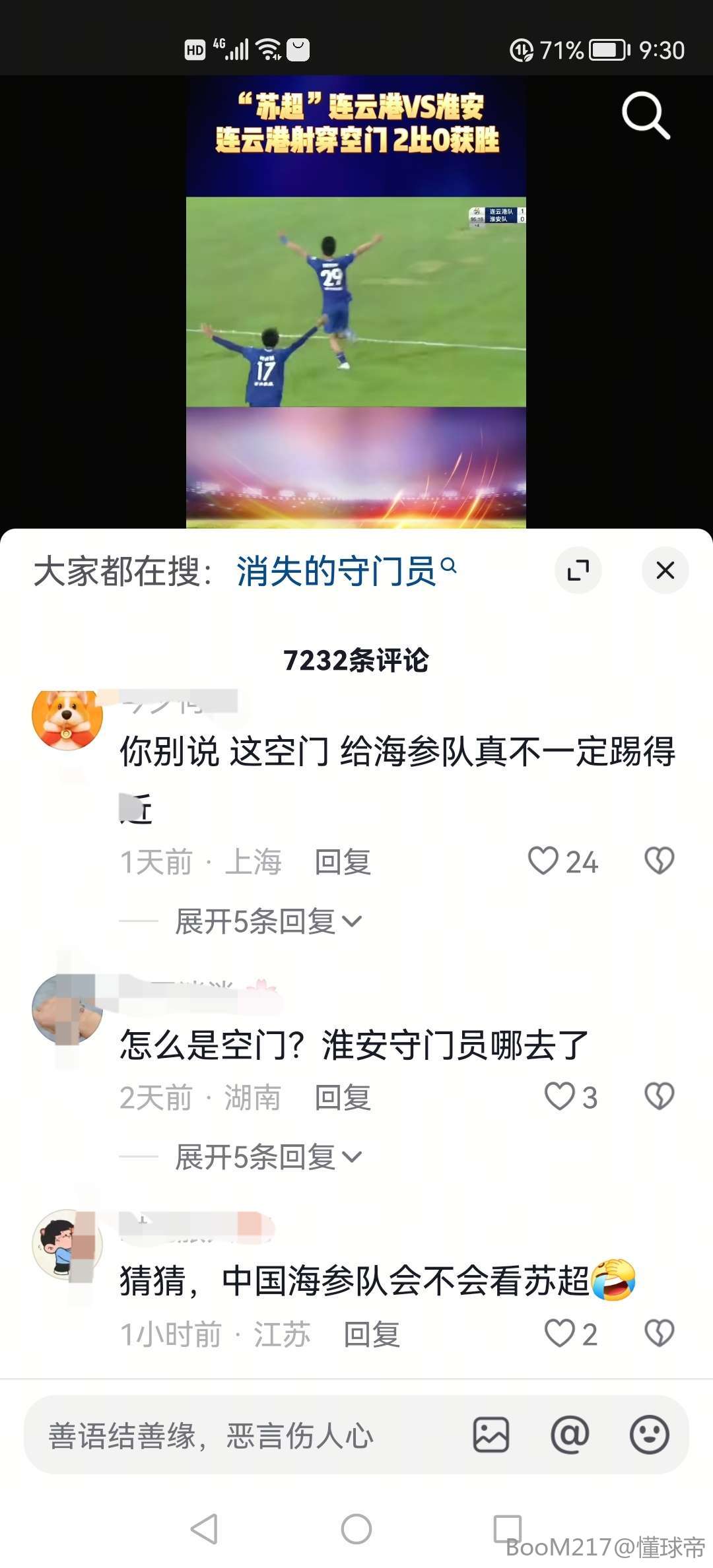713x1568 pixels.
Task: Like the comment from 上海
Action: tap(544, 861)
